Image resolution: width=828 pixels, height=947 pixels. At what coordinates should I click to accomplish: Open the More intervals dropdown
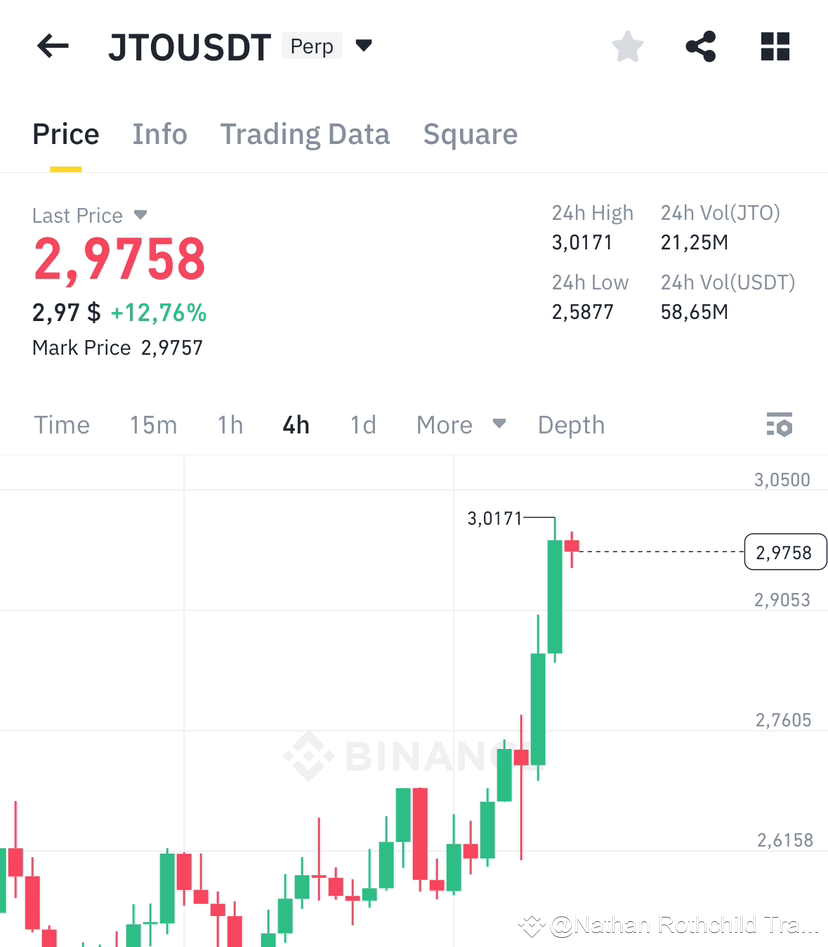pyautogui.click(x=461, y=424)
